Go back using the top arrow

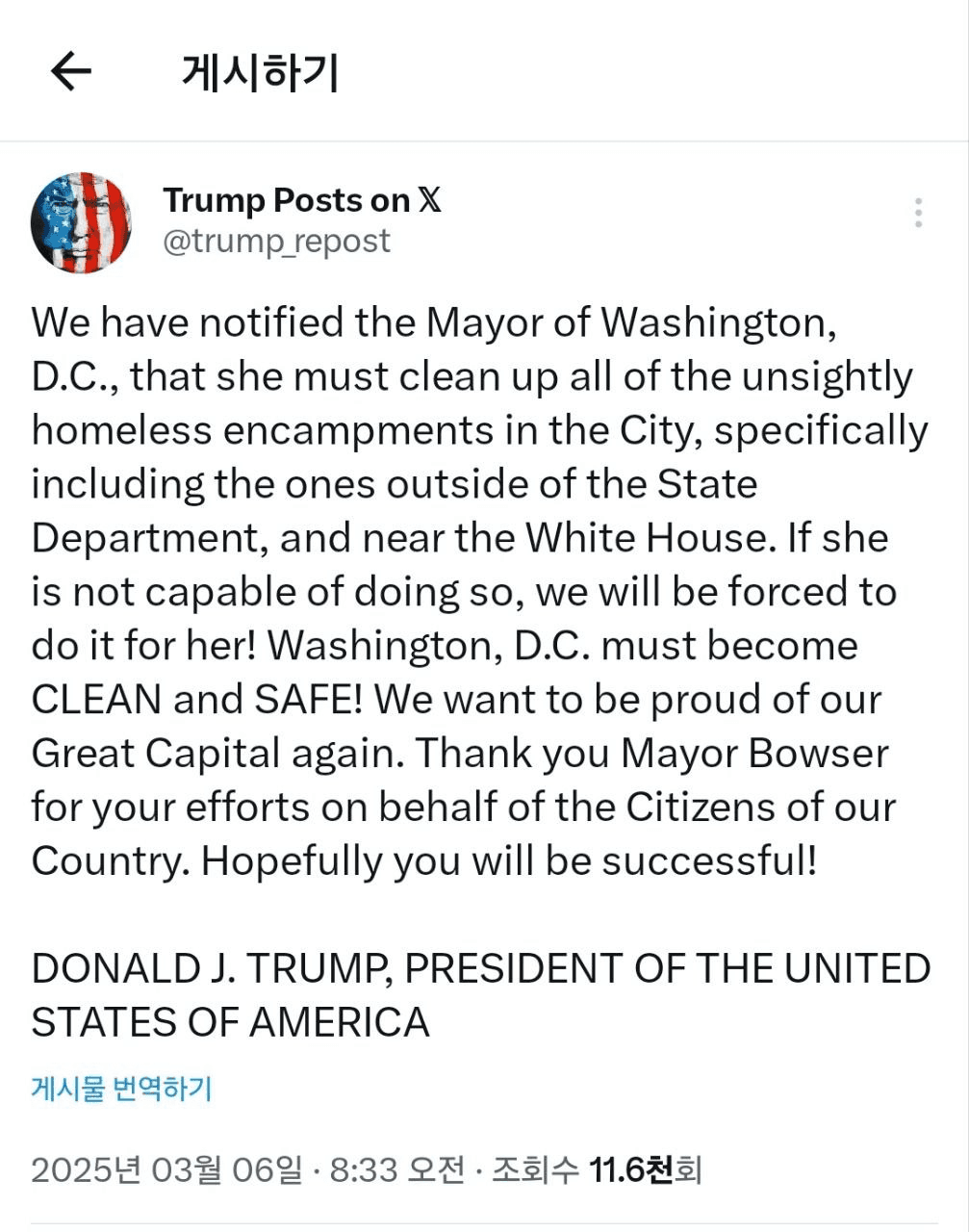[x=70, y=71]
